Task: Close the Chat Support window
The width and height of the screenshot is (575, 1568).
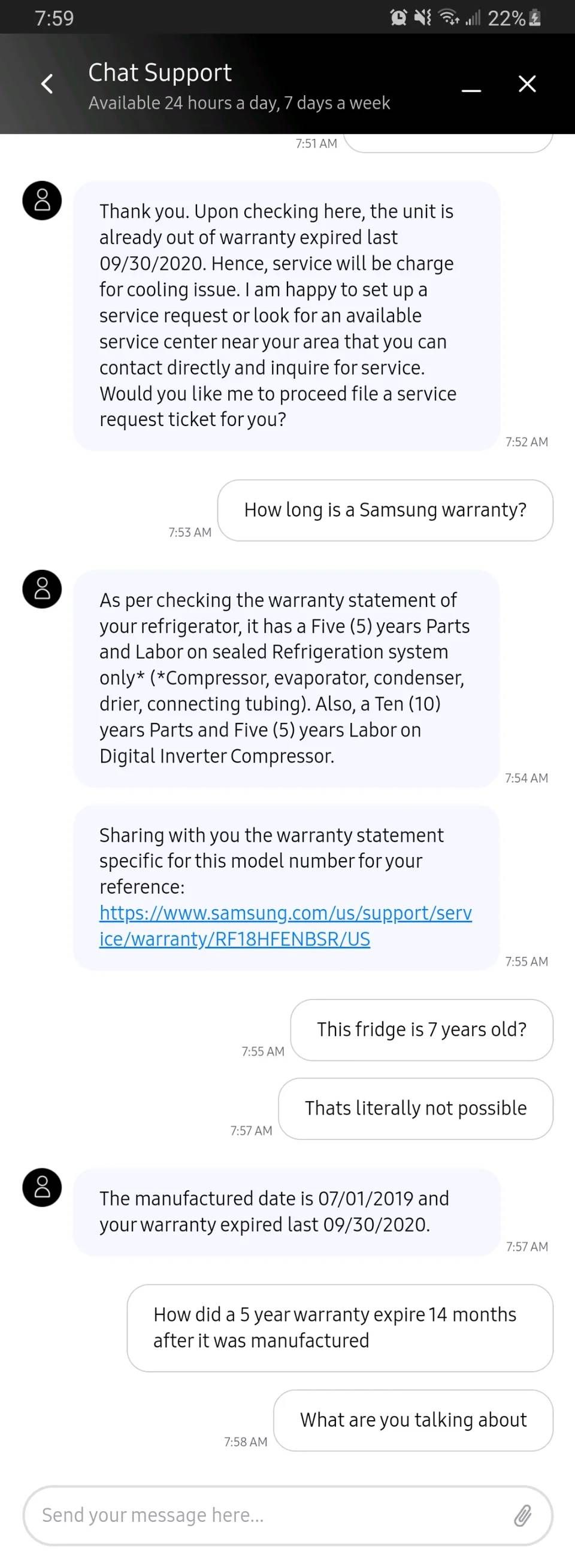Action: [527, 83]
